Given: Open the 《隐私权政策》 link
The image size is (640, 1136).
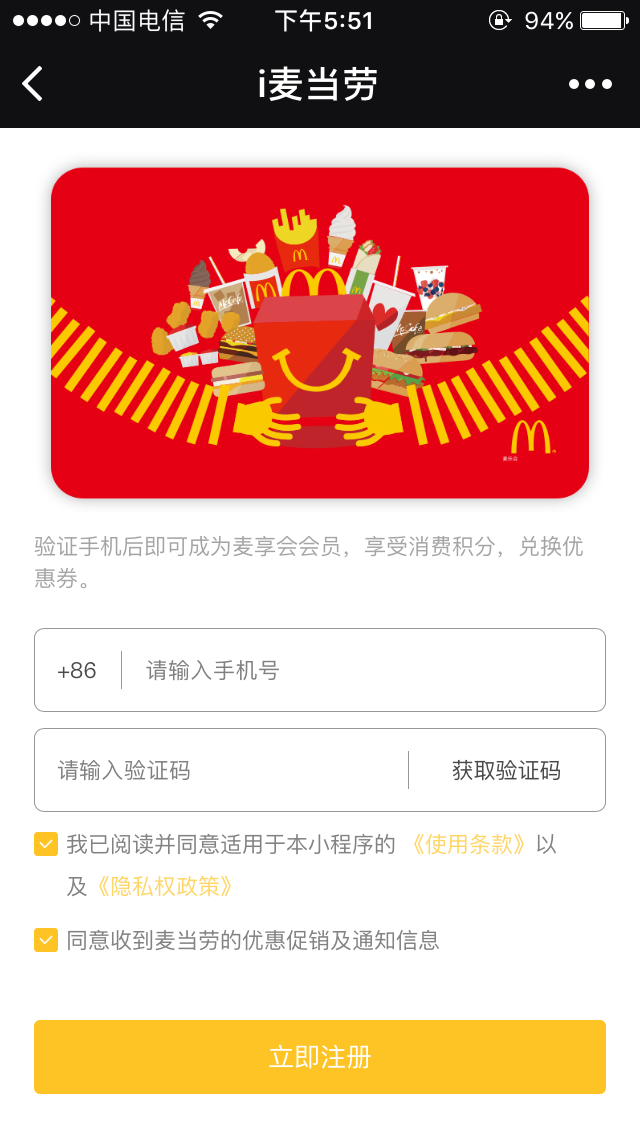Looking at the screenshot, I should coord(166,886).
